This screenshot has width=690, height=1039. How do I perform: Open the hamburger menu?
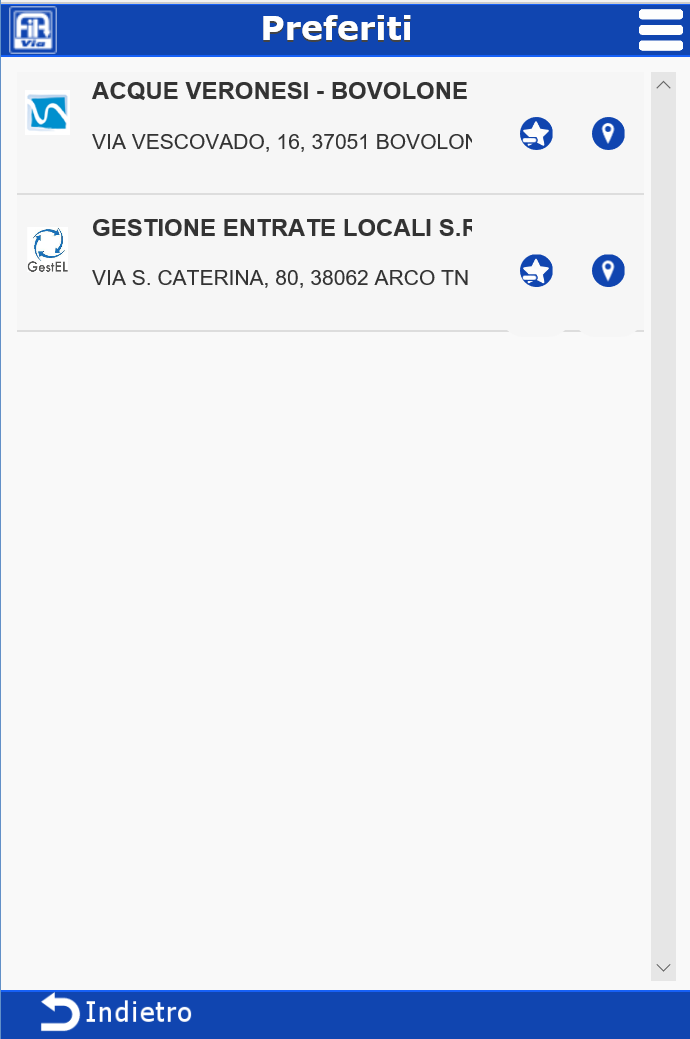tap(659, 30)
